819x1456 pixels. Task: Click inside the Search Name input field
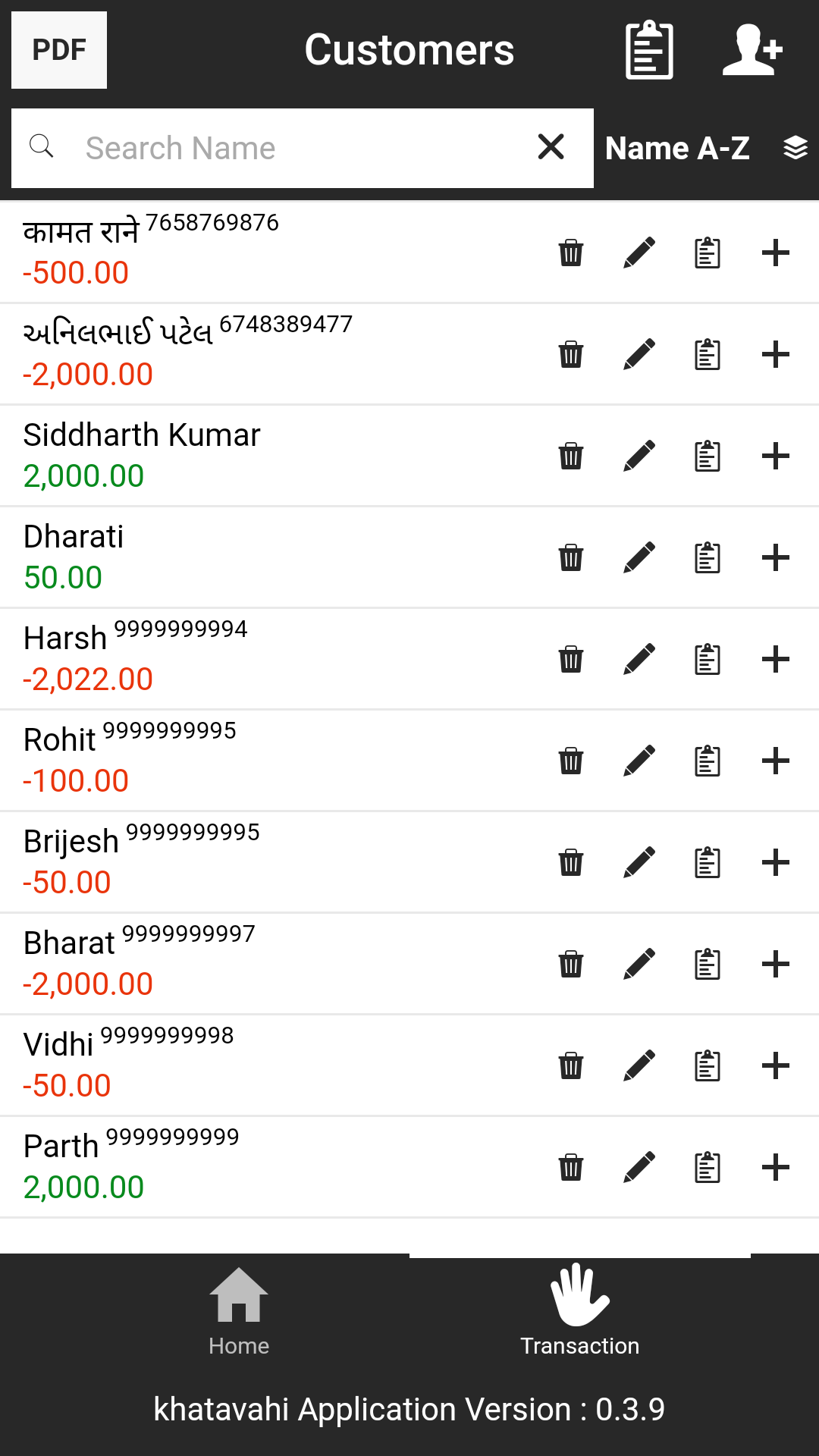click(265, 147)
